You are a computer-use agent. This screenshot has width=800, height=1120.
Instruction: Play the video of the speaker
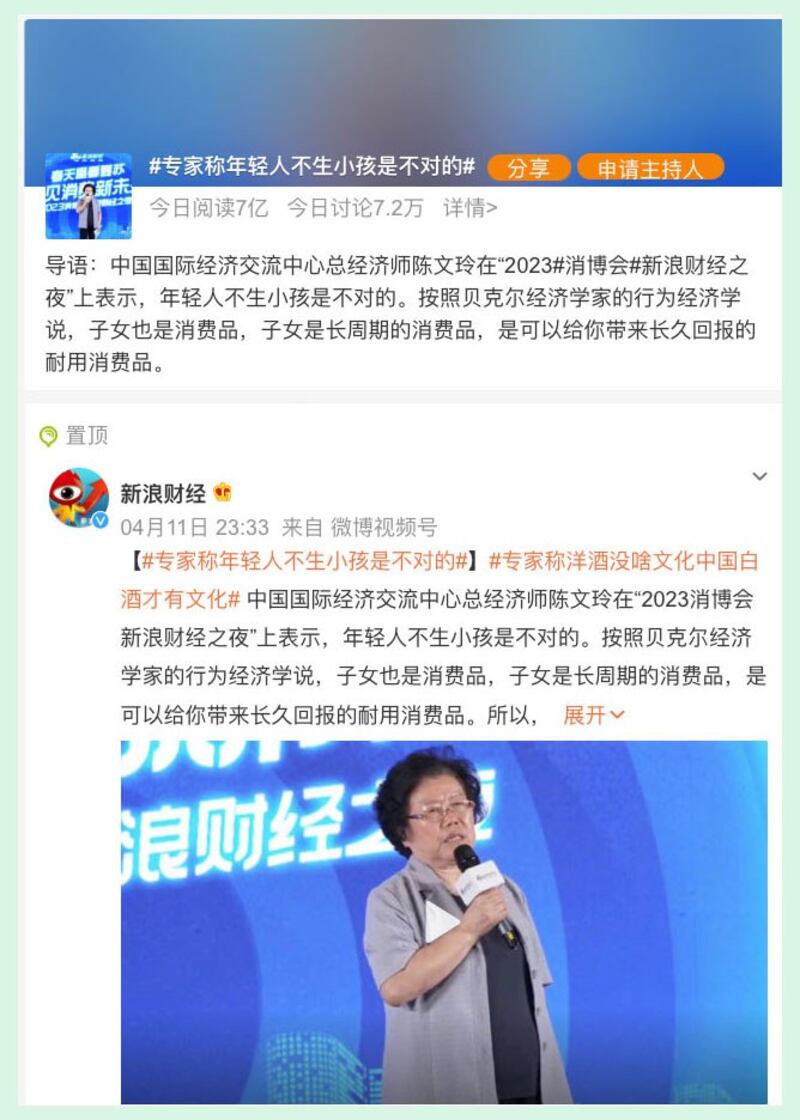[443, 920]
